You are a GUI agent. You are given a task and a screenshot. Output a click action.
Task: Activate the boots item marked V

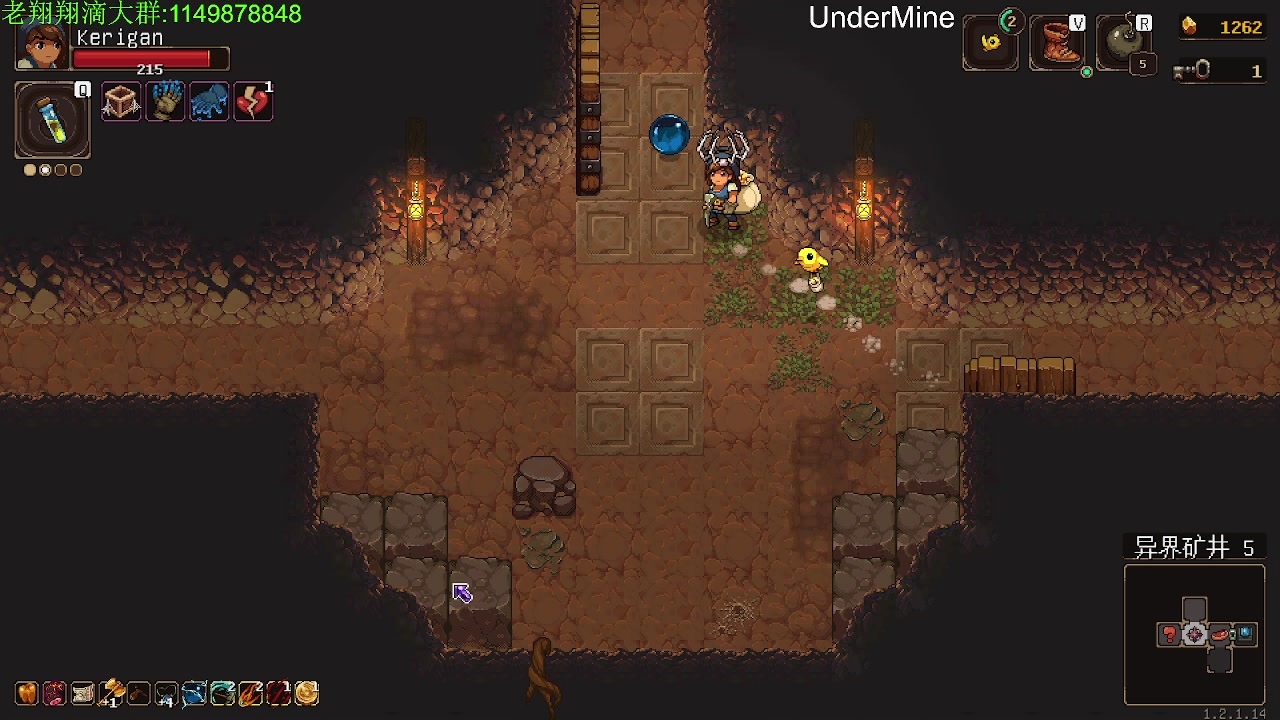pyautogui.click(x=1056, y=43)
